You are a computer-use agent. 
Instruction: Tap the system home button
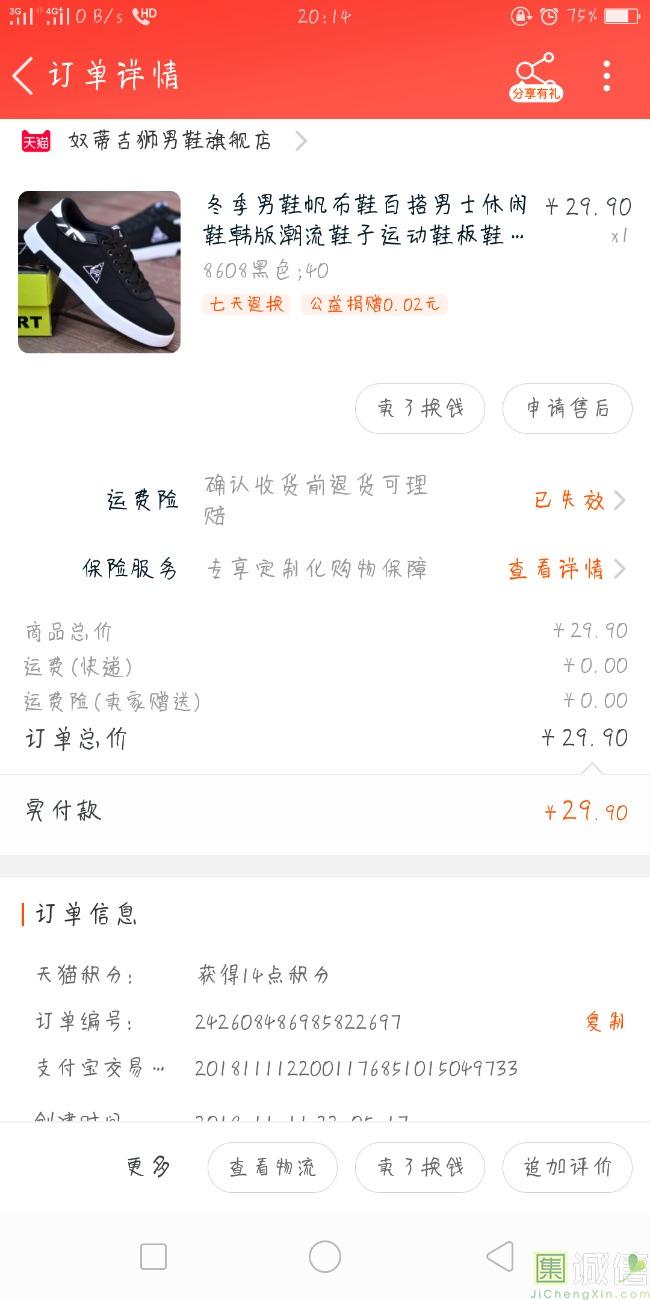point(325,1256)
